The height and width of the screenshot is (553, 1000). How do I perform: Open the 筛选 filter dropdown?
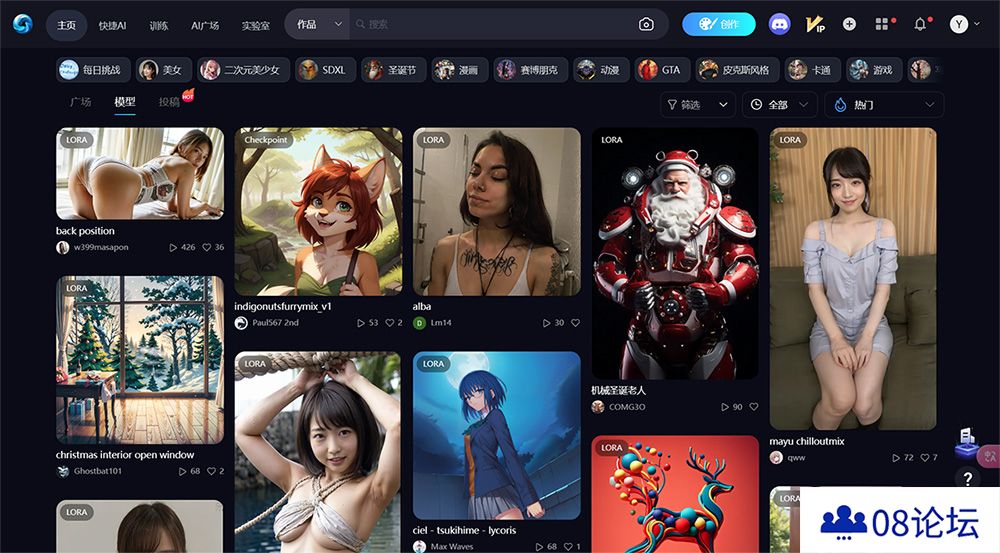pos(698,104)
